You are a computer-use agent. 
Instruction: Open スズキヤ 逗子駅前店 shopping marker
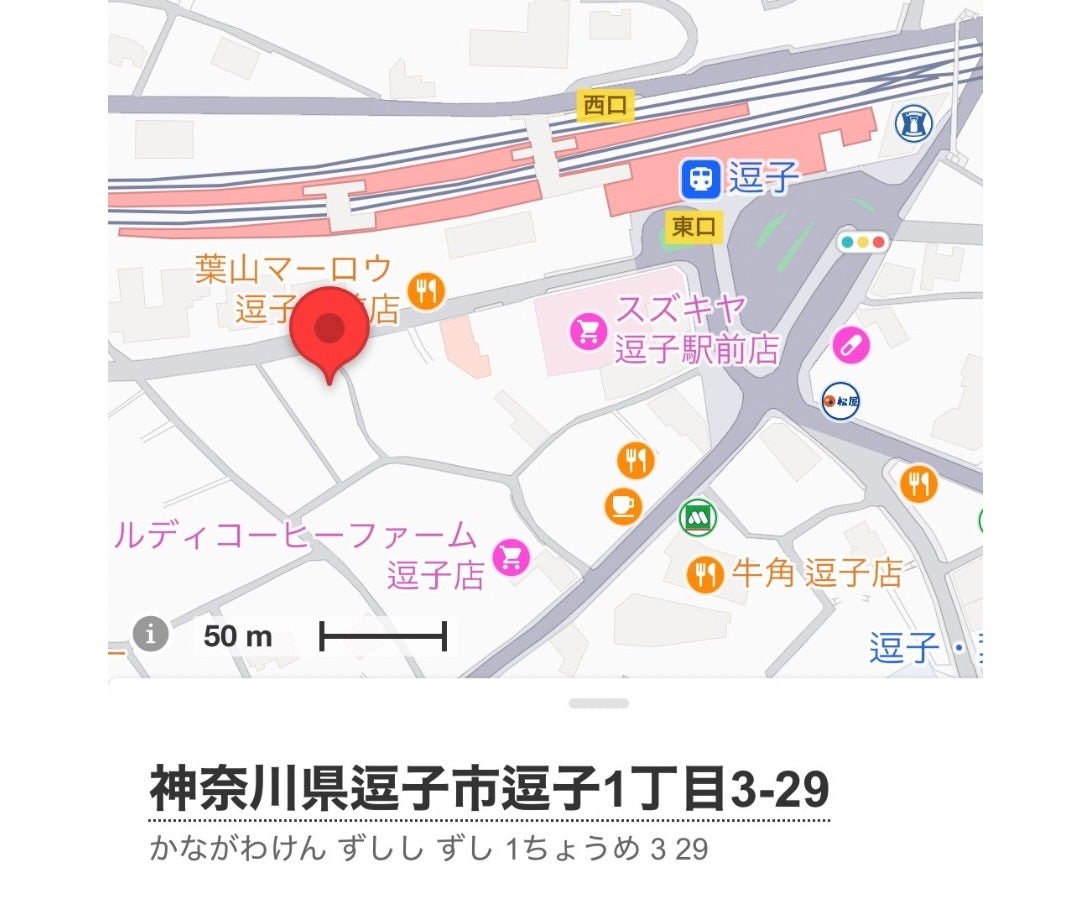point(588,331)
